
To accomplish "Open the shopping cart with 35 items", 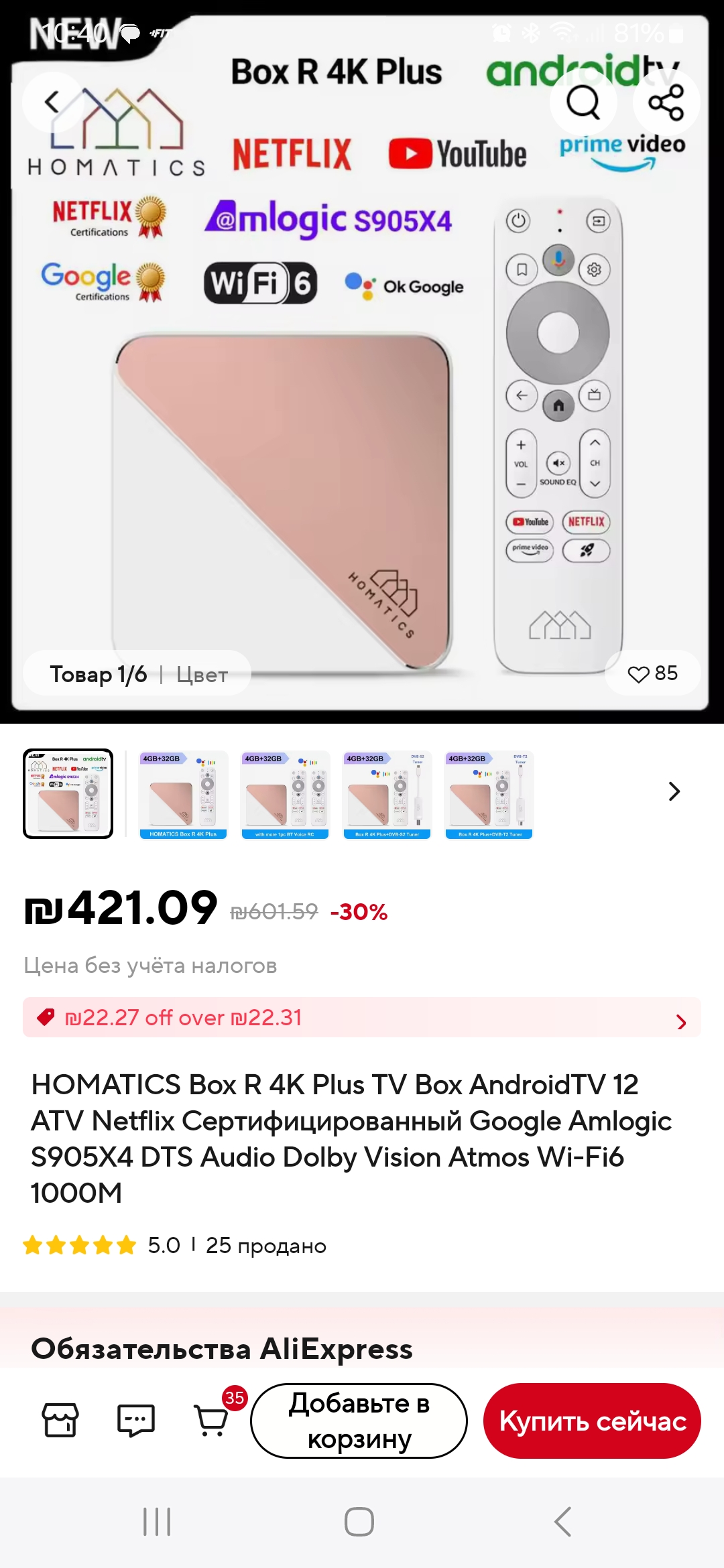I will tap(212, 1420).
